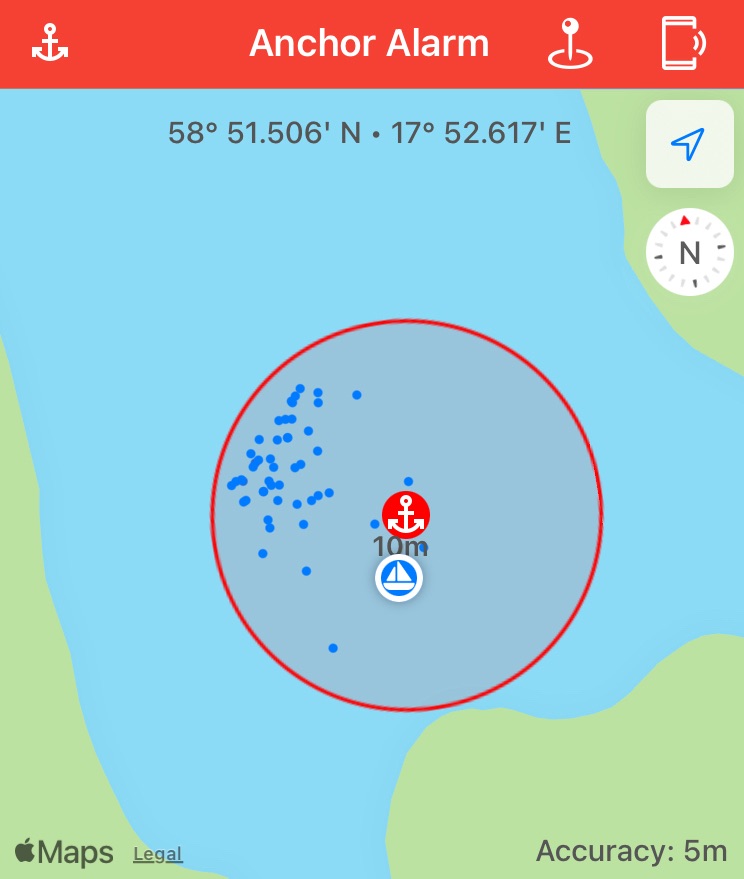Viewport: 744px width, 879px height.
Task: Center map on current location arrow
Action: coord(689,144)
